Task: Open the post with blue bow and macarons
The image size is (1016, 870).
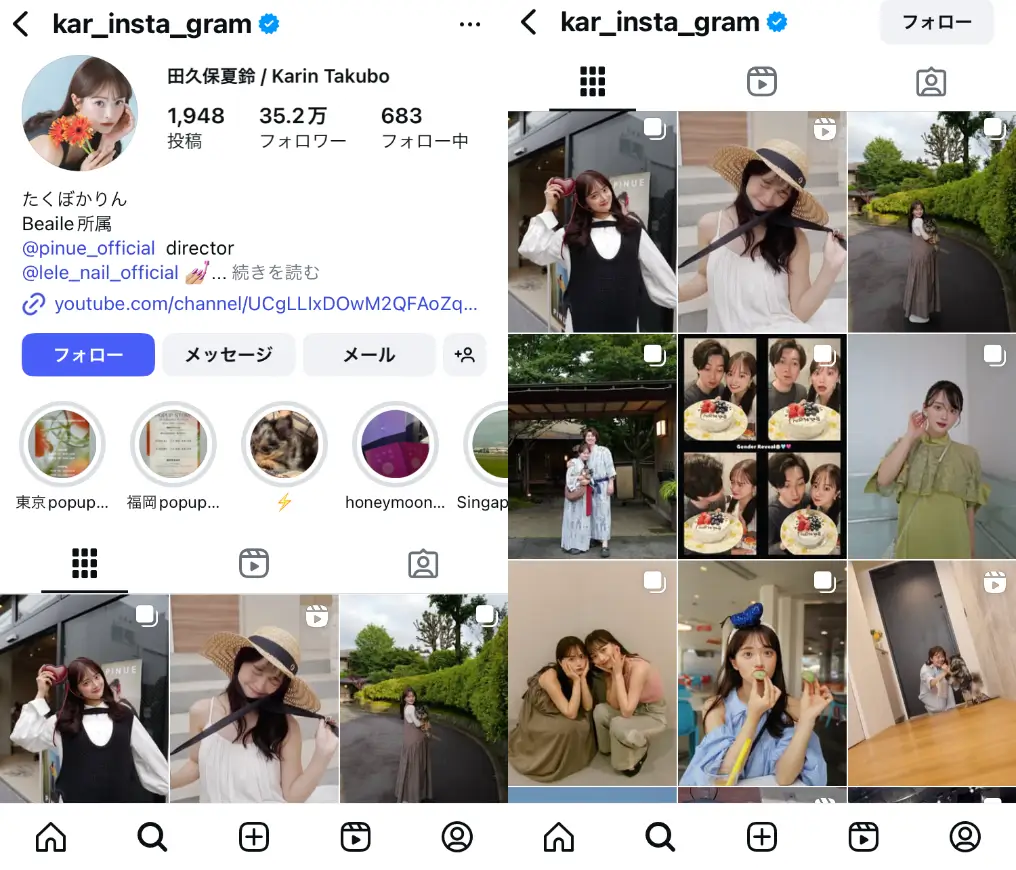Action: pos(762,673)
